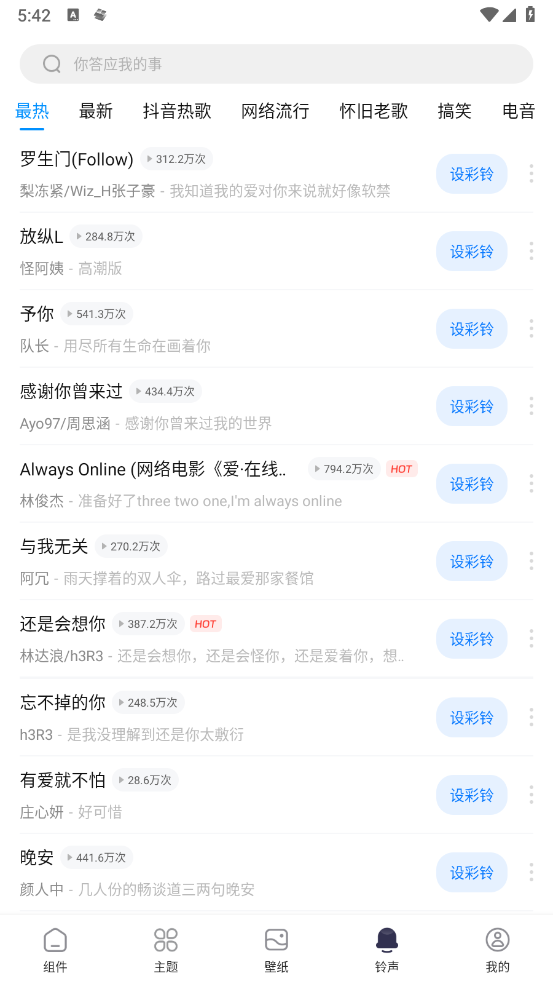553x984 pixels.
Task: Set 予你 as ringback tone
Action: pos(471,329)
